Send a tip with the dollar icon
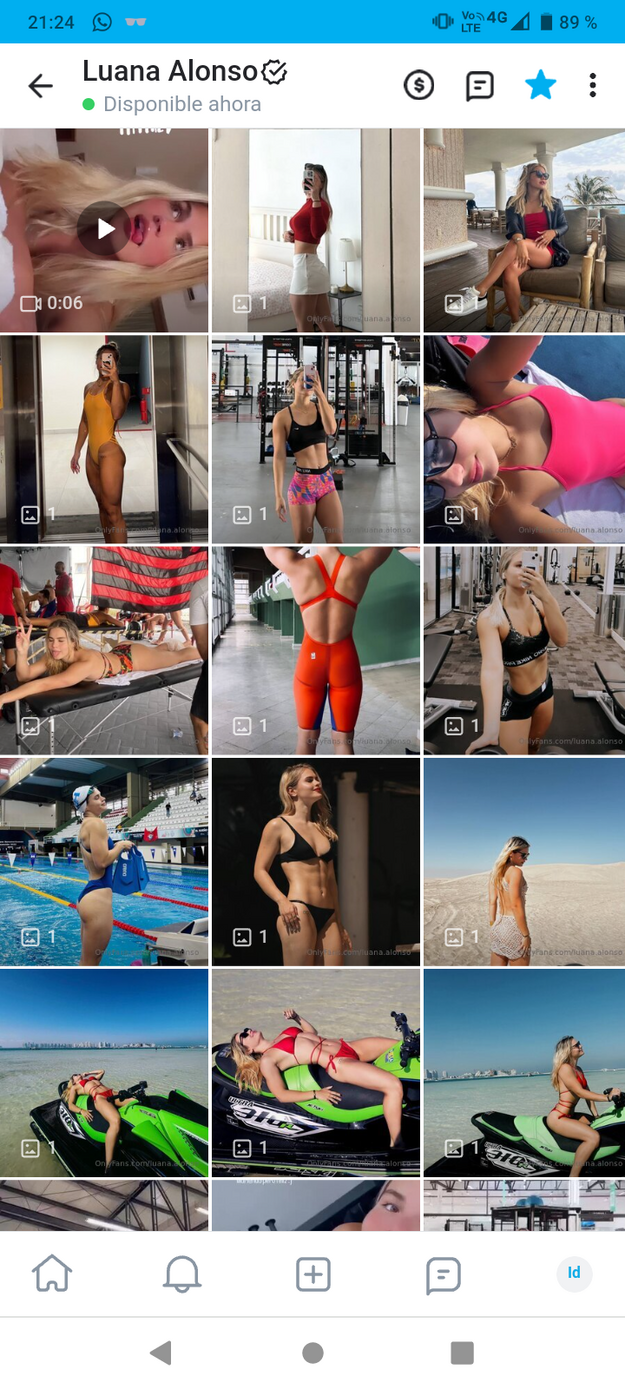This screenshot has width=625, height=1389. (419, 86)
